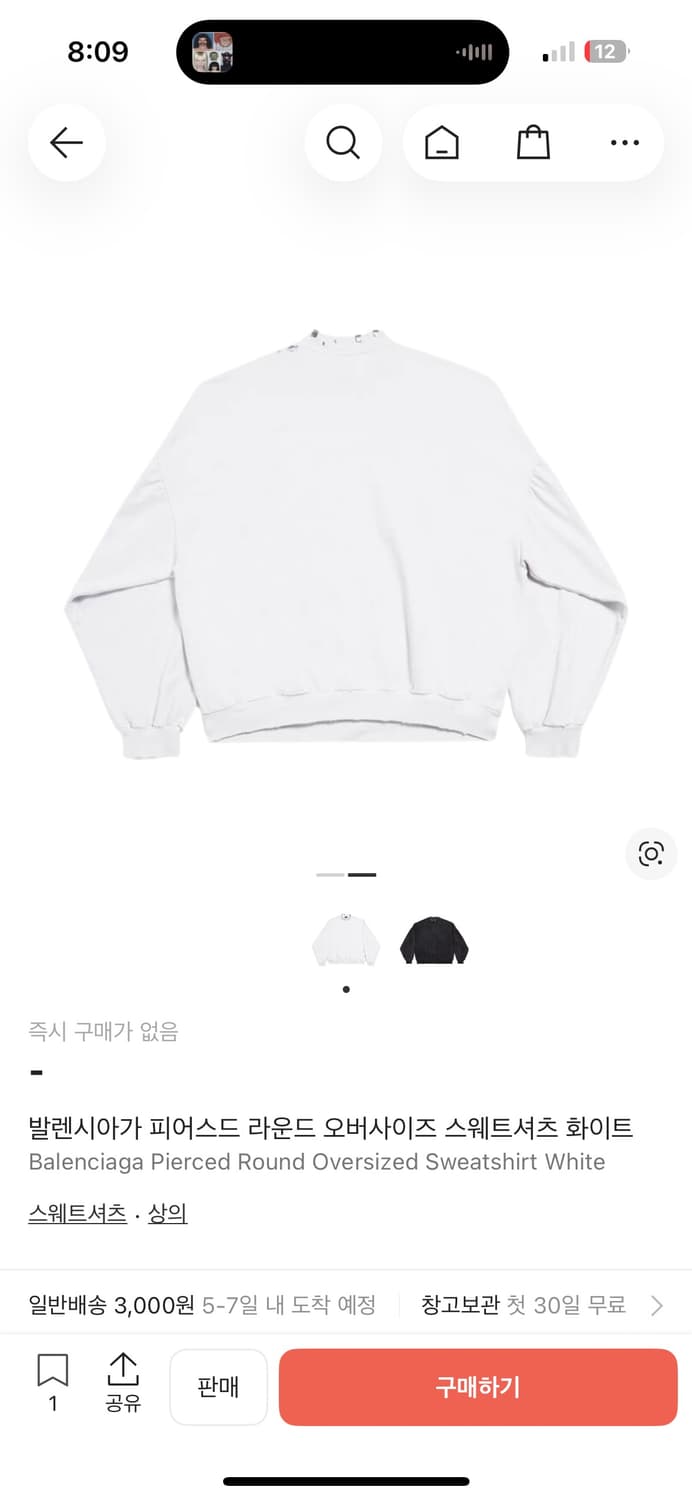Open the search magnifier icon
692x1500 pixels.
[343, 143]
